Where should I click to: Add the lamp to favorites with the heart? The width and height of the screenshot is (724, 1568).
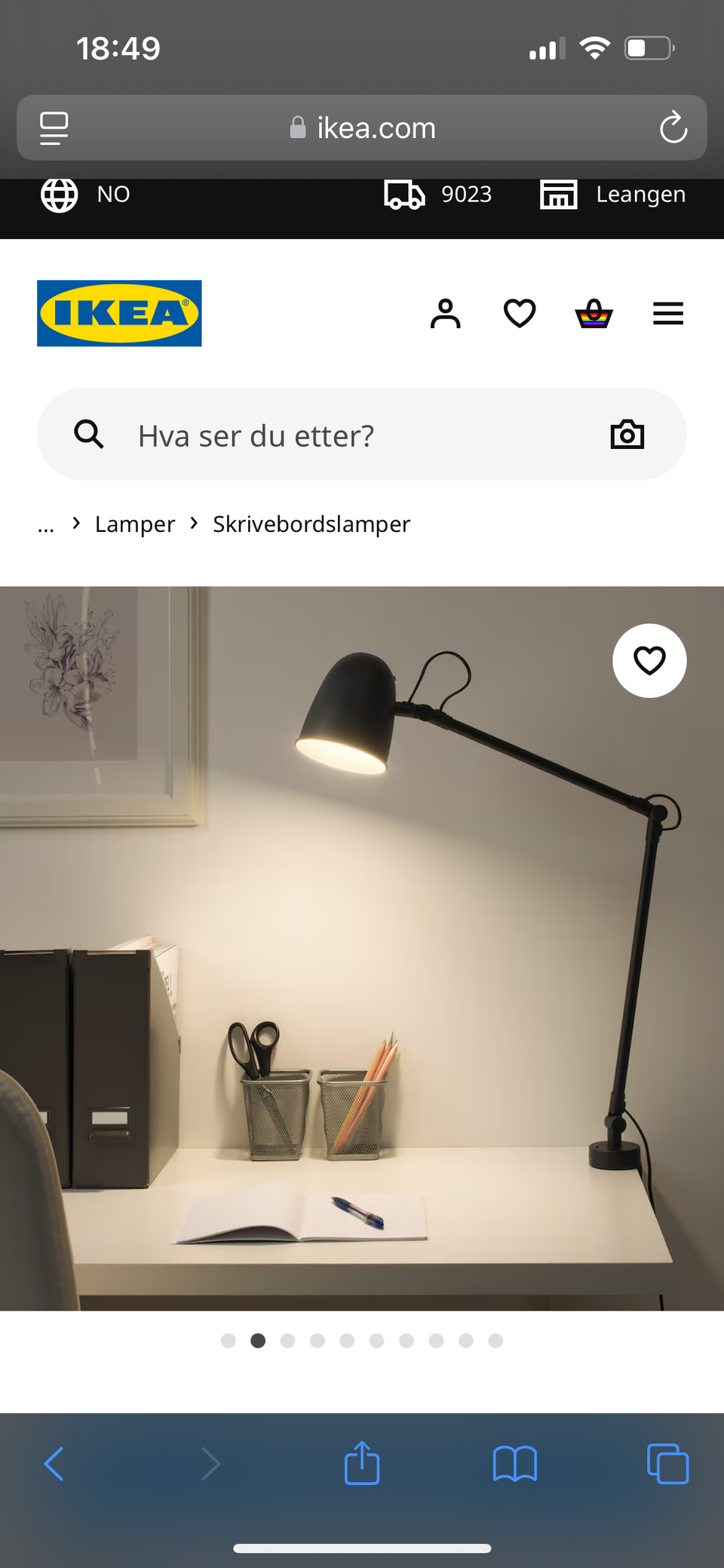649,660
